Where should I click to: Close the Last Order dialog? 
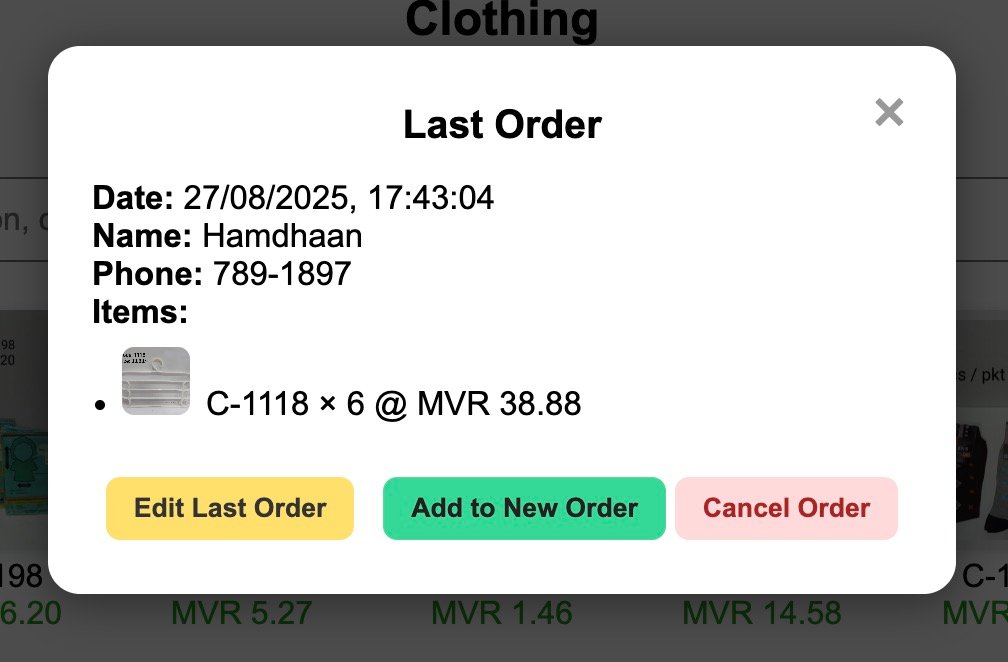click(888, 113)
